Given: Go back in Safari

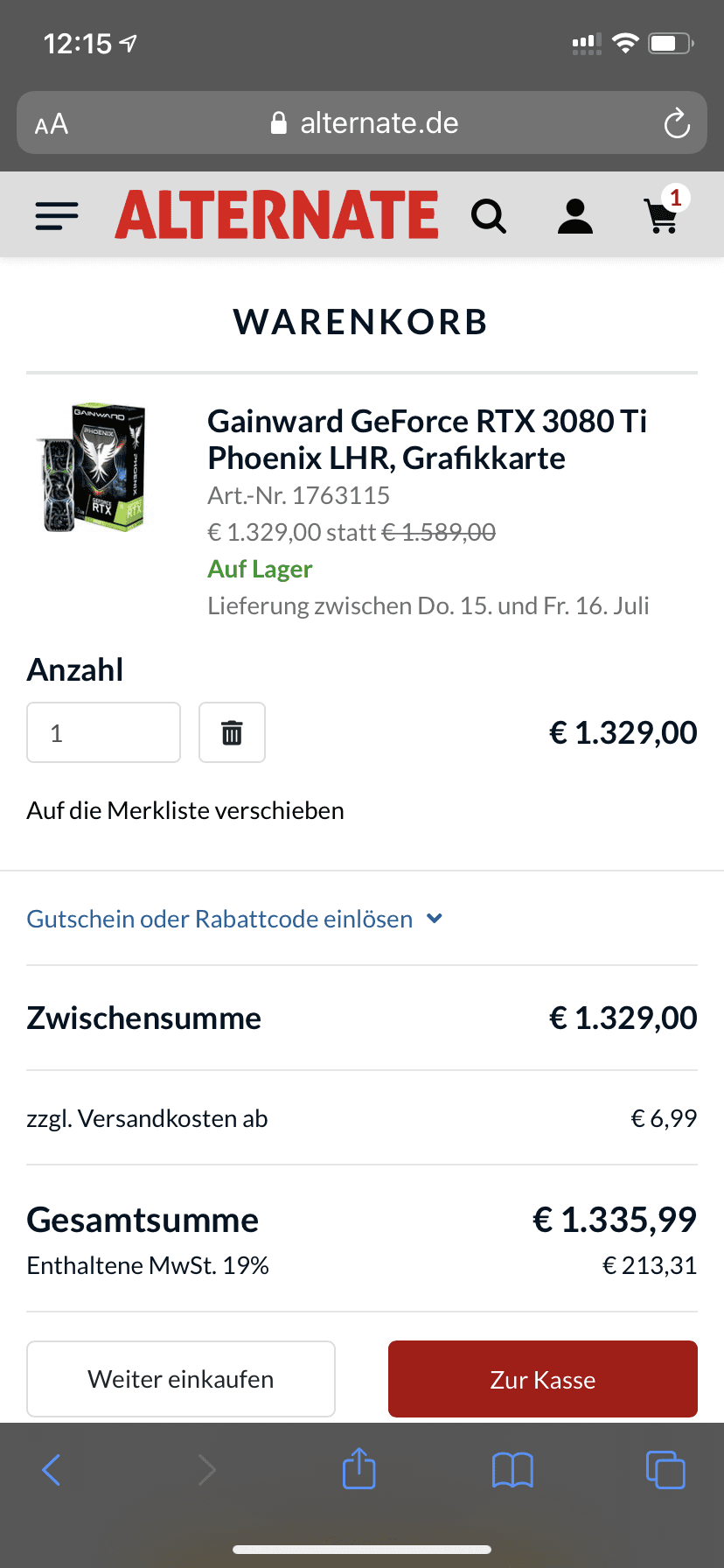Looking at the screenshot, I should (52, 1470).
